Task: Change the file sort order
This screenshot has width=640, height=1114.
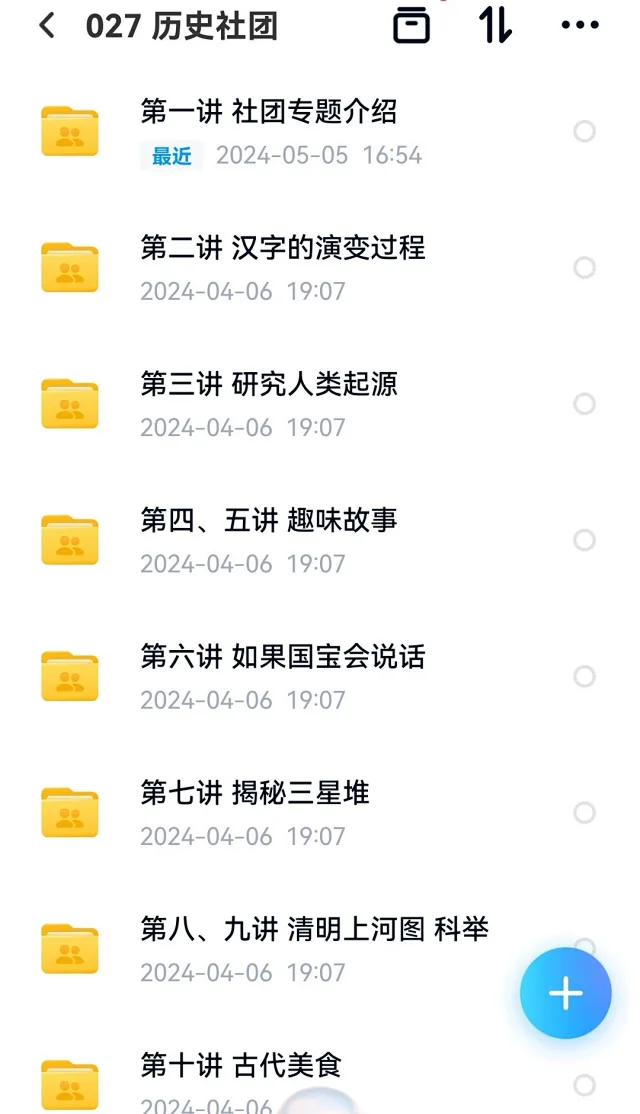Action: pos(495,26)
